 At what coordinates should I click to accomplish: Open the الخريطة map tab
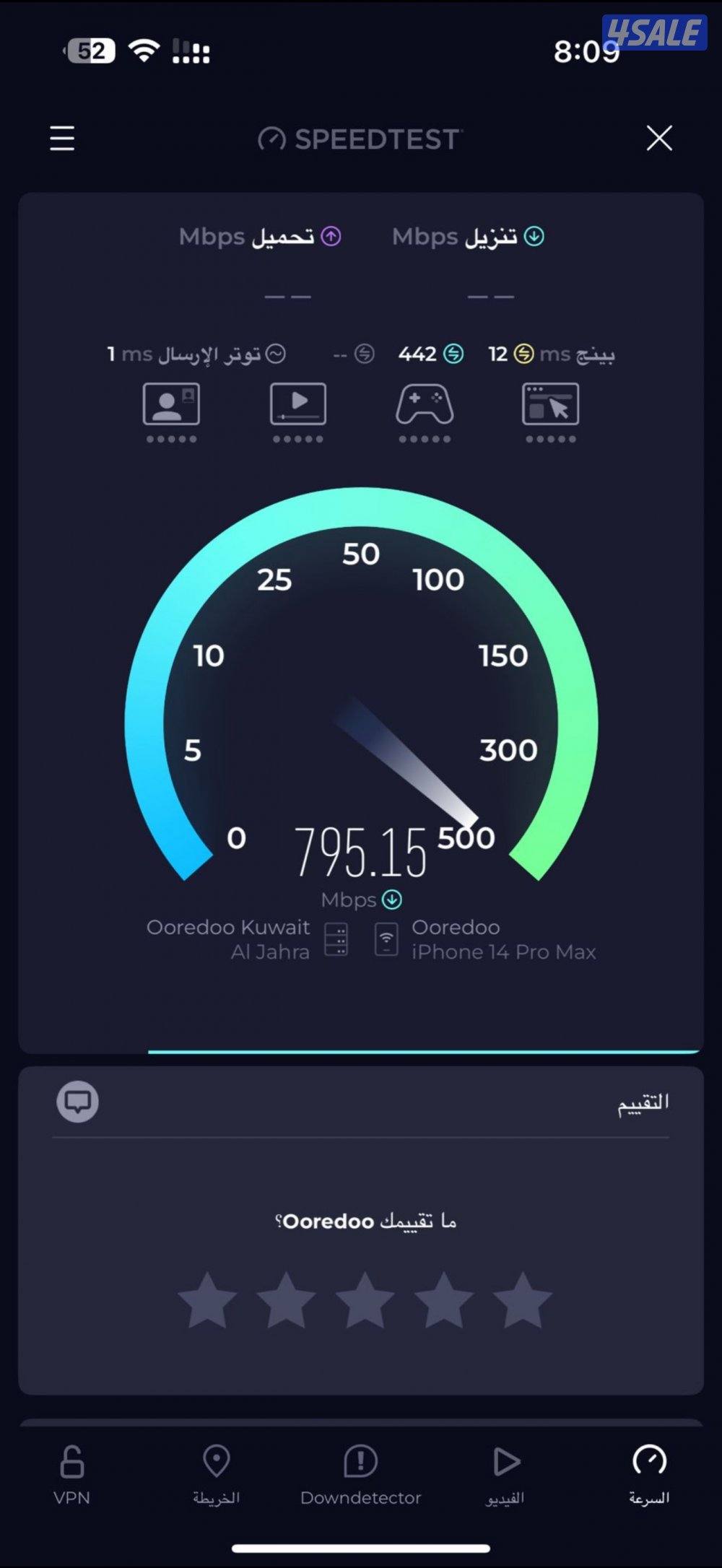(x=216, y=1476)
